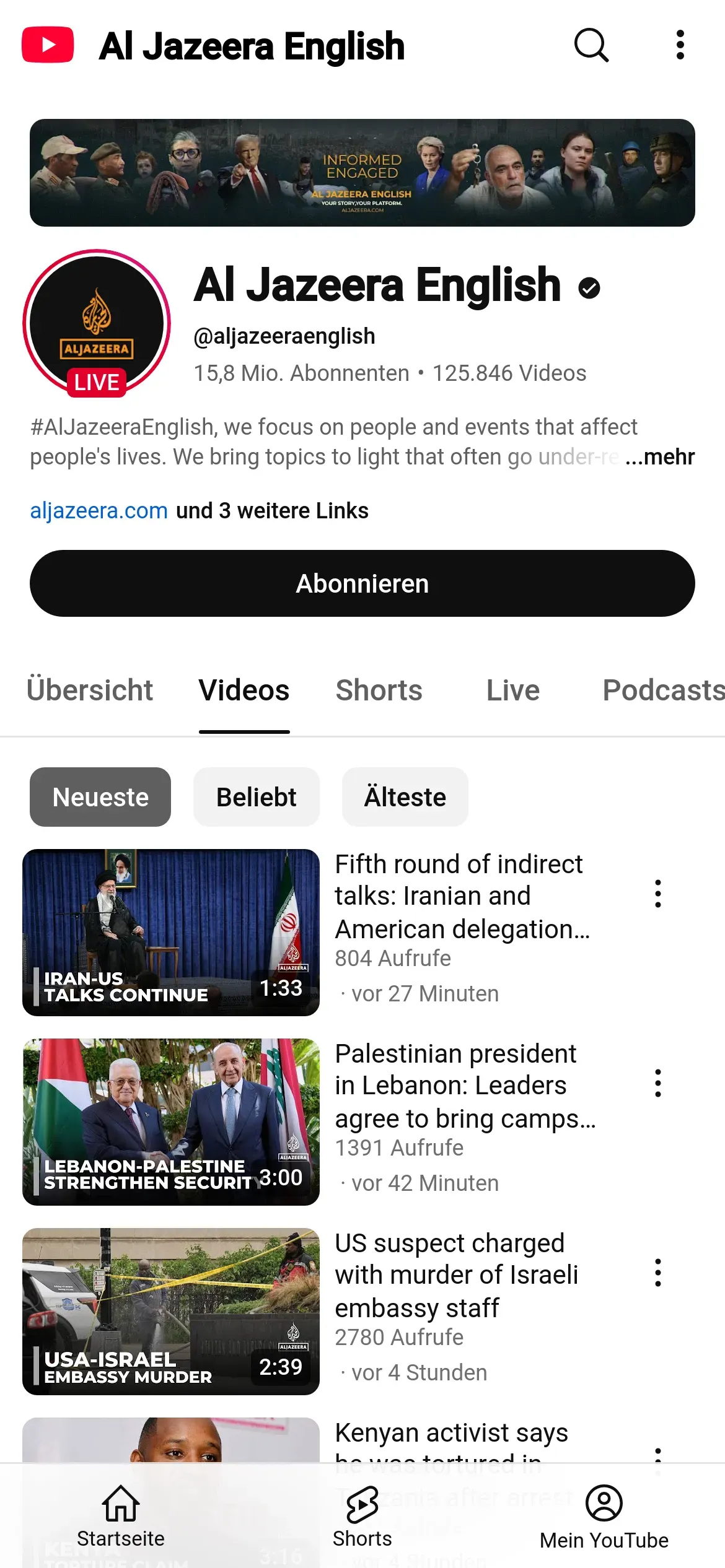Sort videos by Älteste chip
The image size is (725, 1568).
pos(405,797)
